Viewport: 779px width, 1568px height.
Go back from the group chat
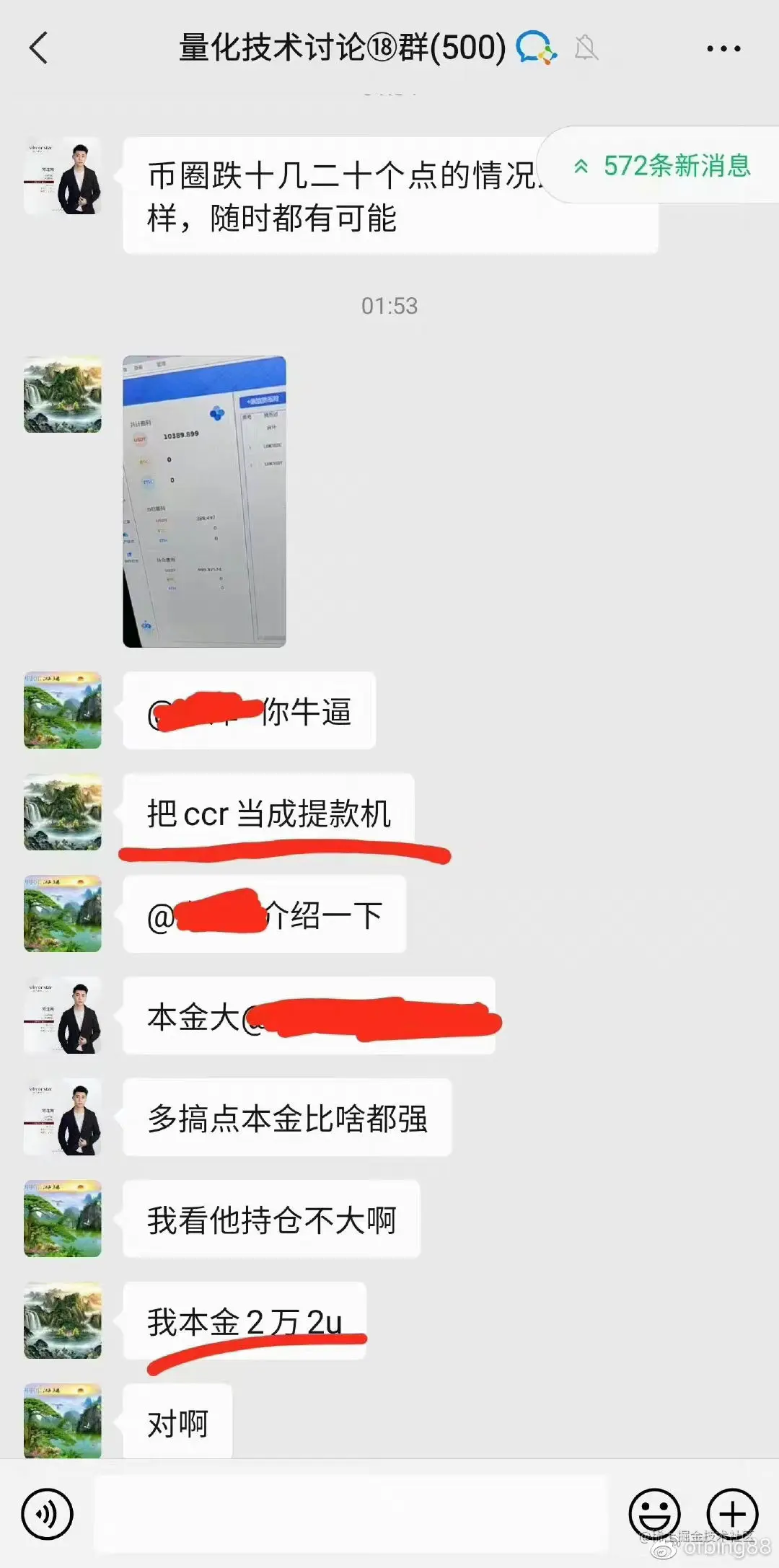[39, 48]
